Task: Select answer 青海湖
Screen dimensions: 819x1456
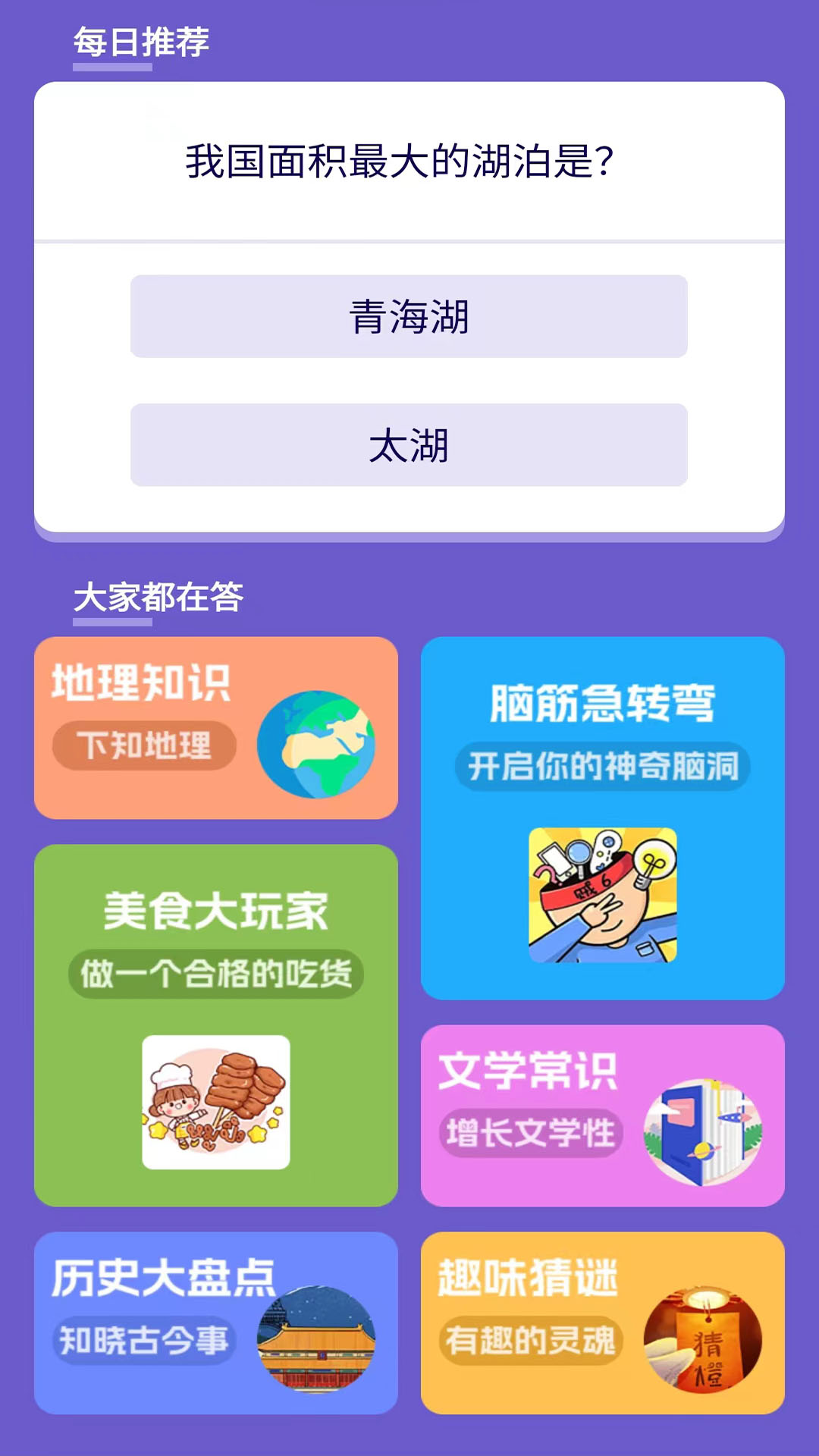Action: (409, 316)
